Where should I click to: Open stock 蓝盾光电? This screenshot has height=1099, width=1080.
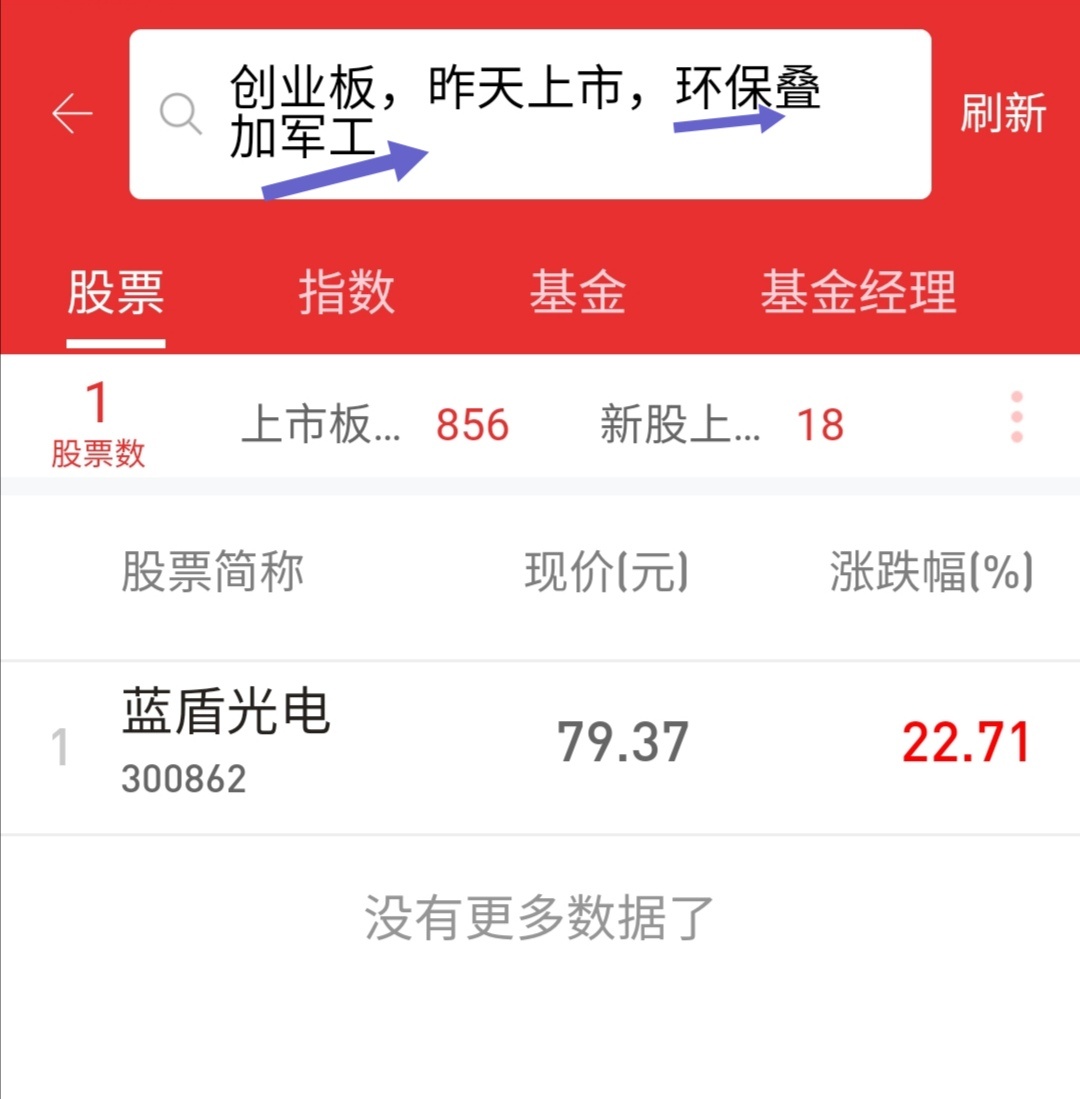(x=224, y=713)
